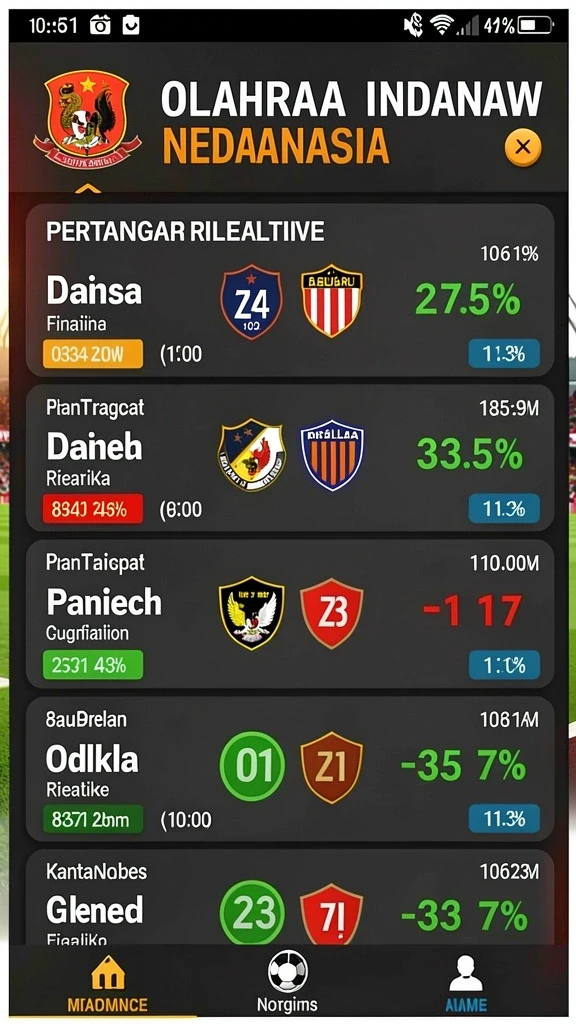Open the Paniech match card
This screenshot has height=1024, width=576.
click(x=289, y=613)
